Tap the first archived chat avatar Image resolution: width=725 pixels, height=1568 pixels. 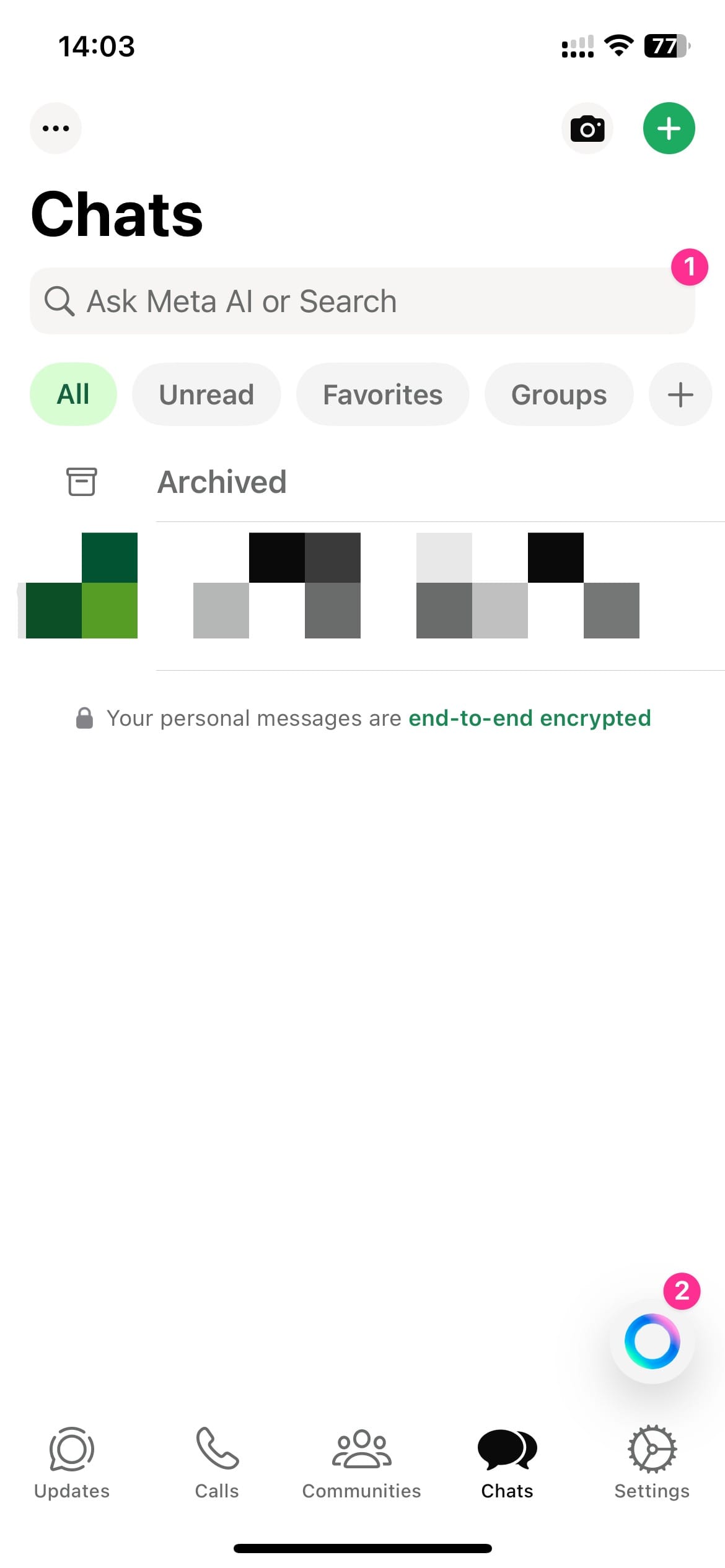coord(78,585)
